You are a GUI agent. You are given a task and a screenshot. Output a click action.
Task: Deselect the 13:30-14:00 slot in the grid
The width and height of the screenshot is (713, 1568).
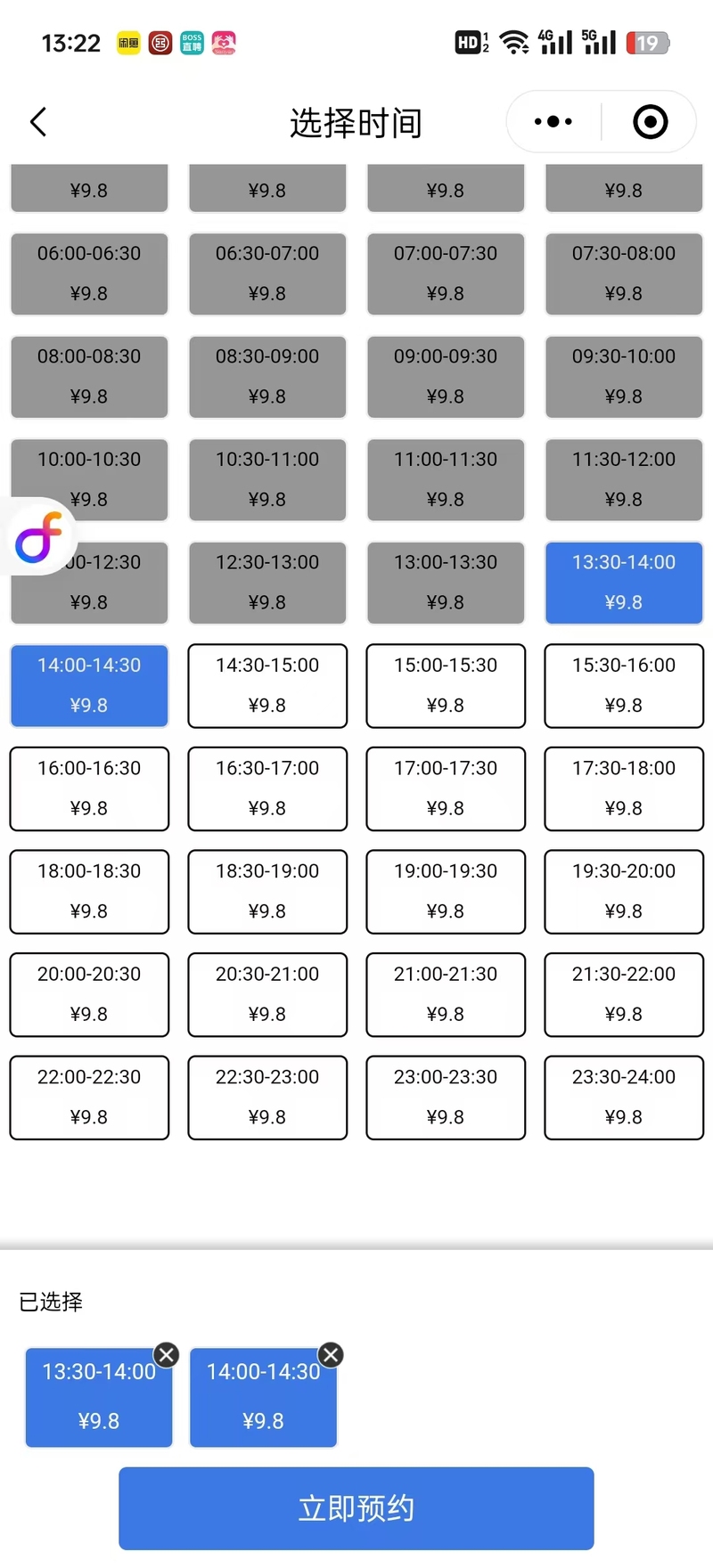point(624,583)
